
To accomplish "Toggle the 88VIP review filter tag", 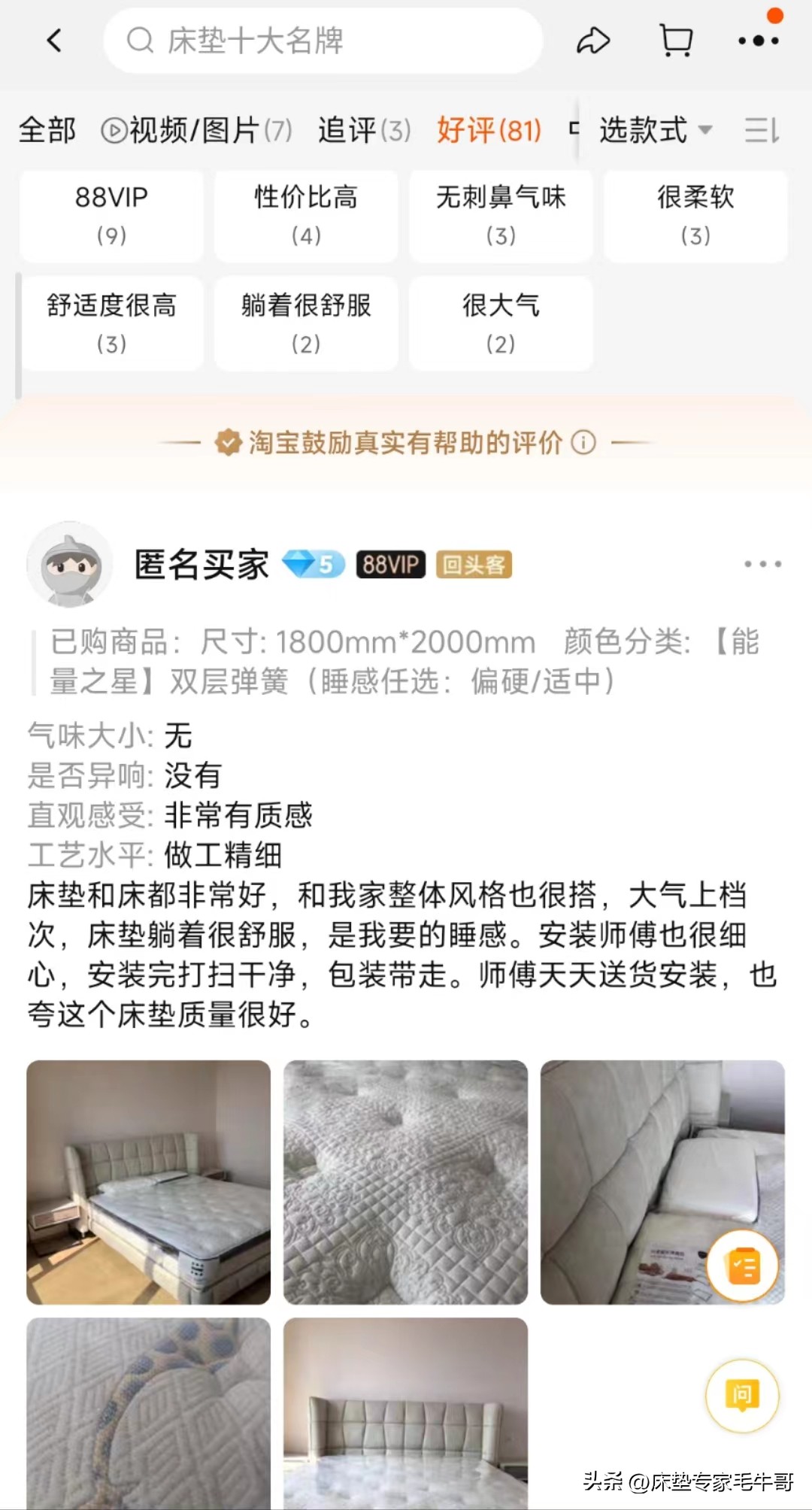I will (x=111, y=216).
